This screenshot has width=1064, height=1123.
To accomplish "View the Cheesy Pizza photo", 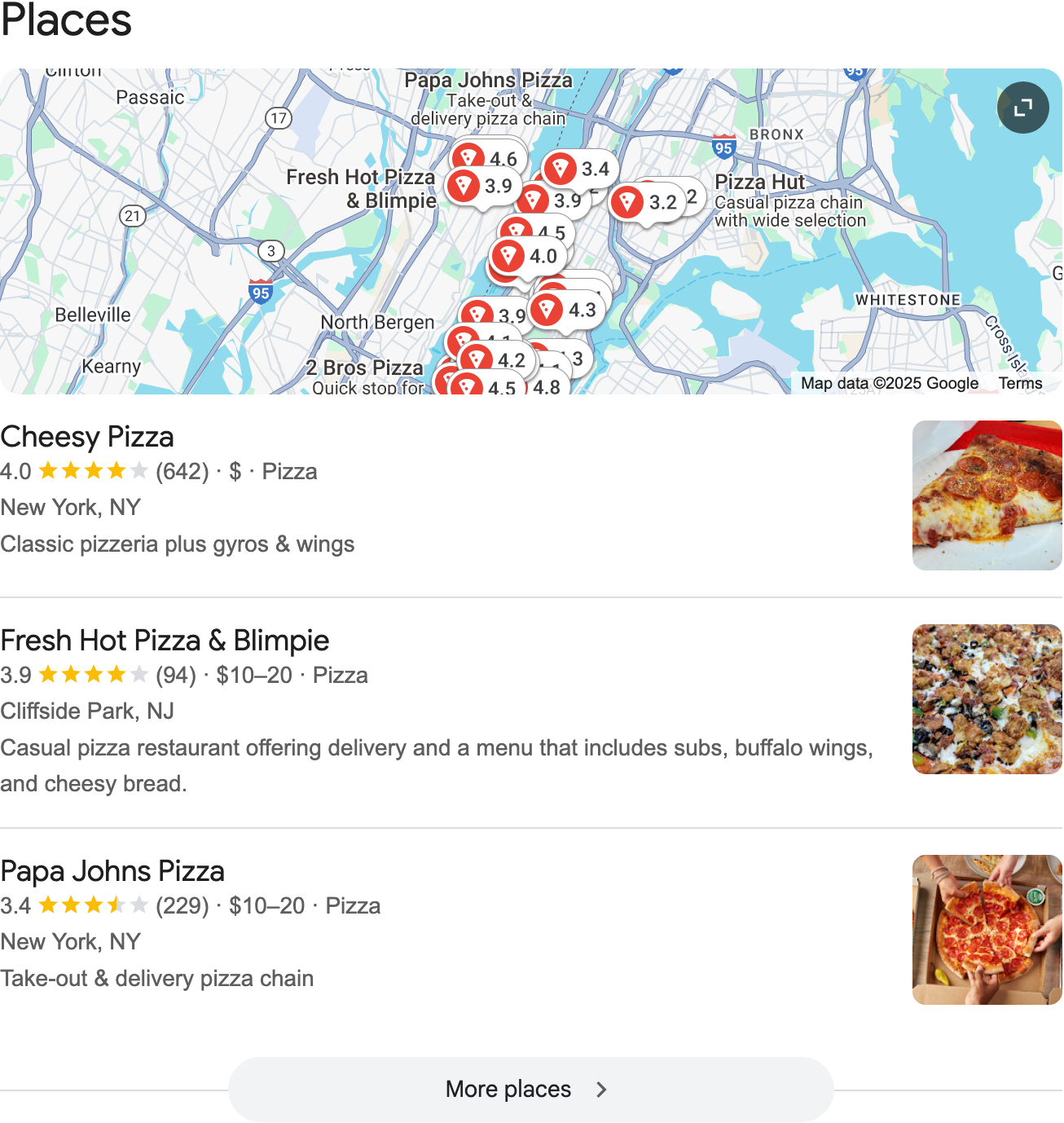I will coord(987,495).
